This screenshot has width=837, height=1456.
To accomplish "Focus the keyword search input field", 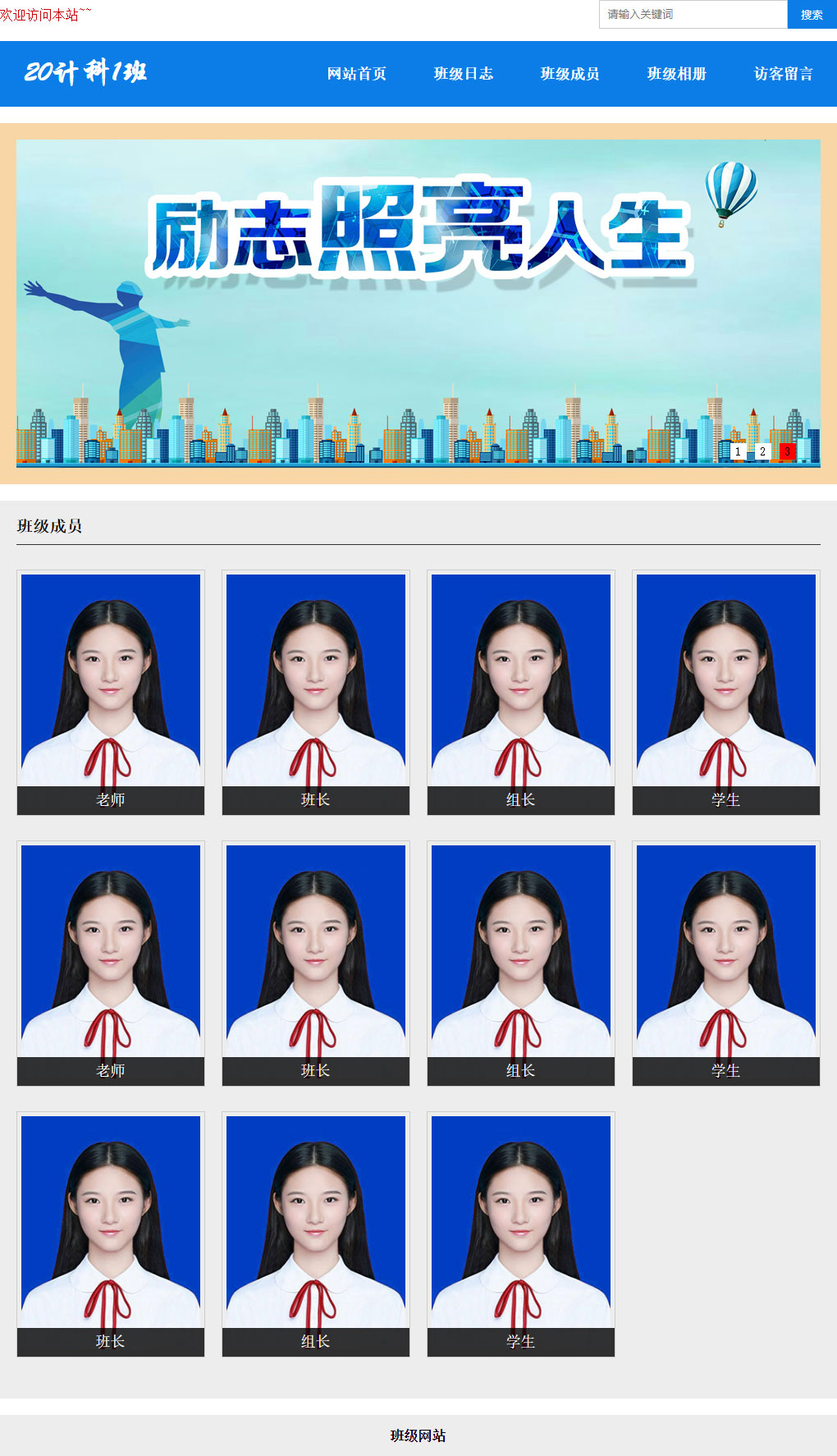I will click(x=693, y=14).
